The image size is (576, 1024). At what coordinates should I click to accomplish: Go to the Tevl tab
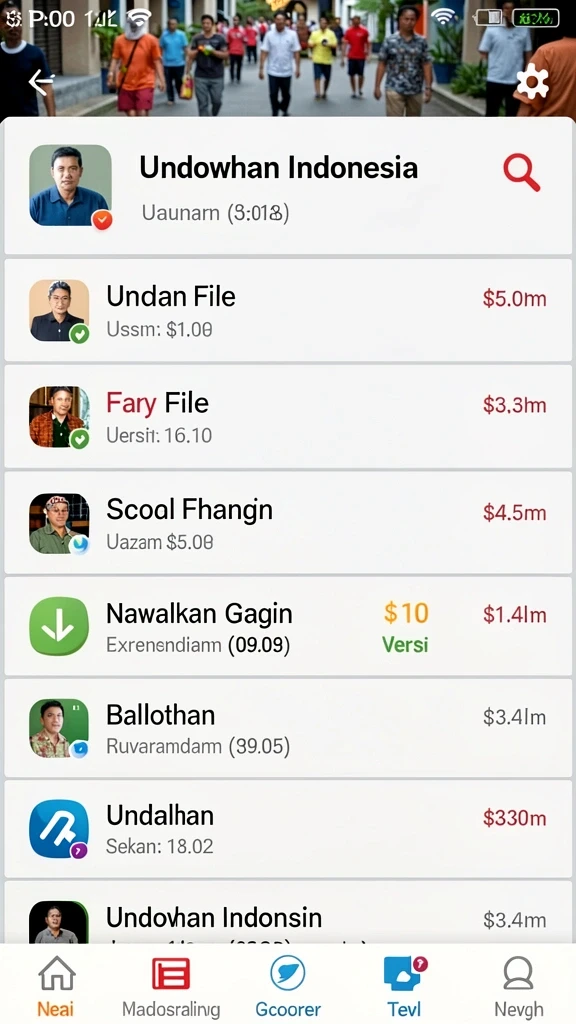pyautogui.click(x=404, y=986)
